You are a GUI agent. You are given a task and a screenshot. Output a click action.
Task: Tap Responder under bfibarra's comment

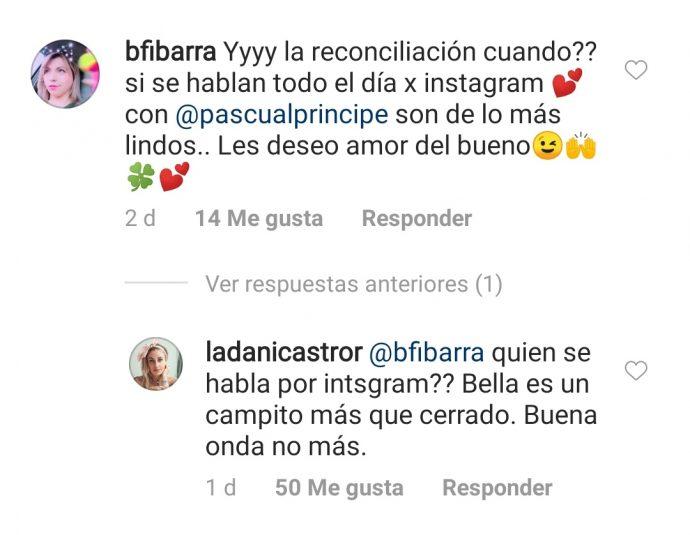pos(416,218)
